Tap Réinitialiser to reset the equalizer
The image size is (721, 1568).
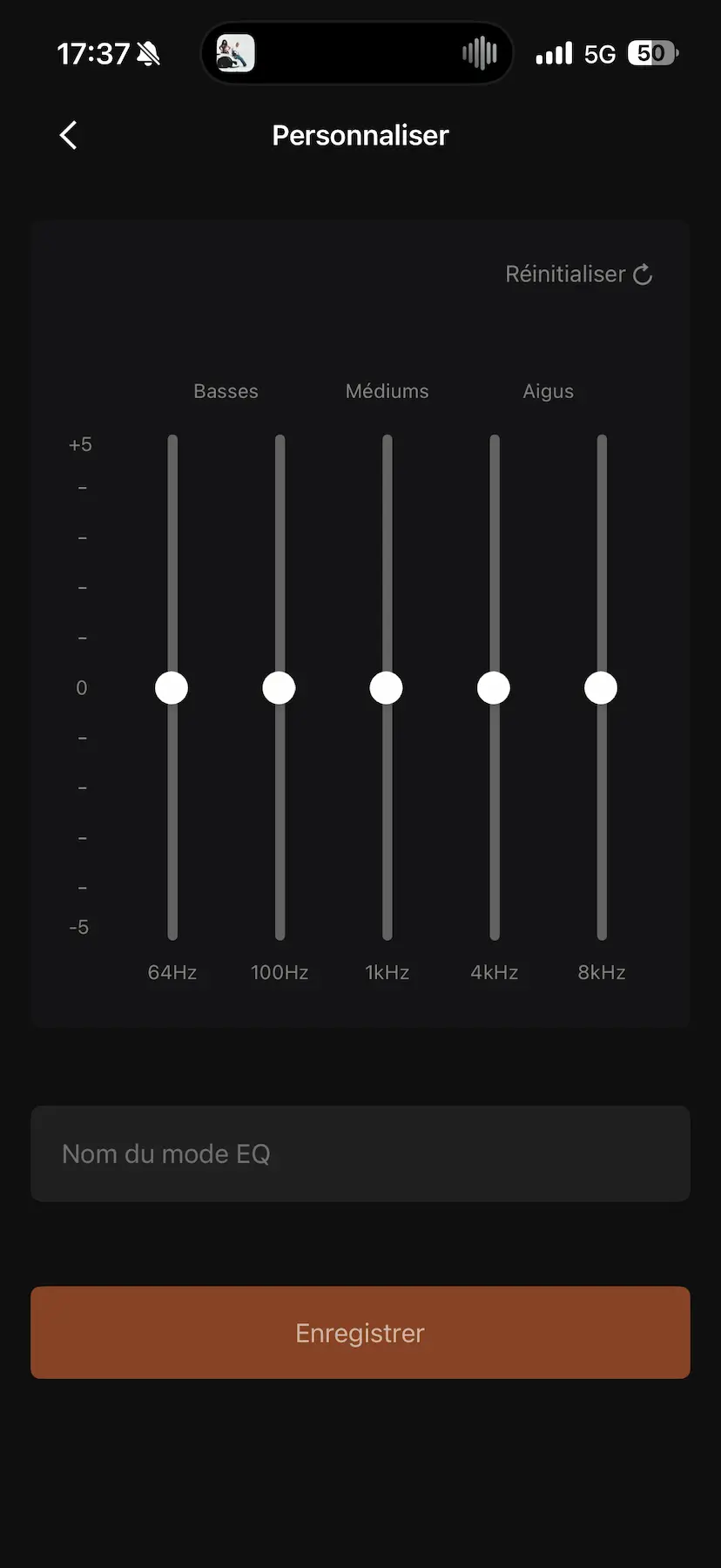point(579,274)
